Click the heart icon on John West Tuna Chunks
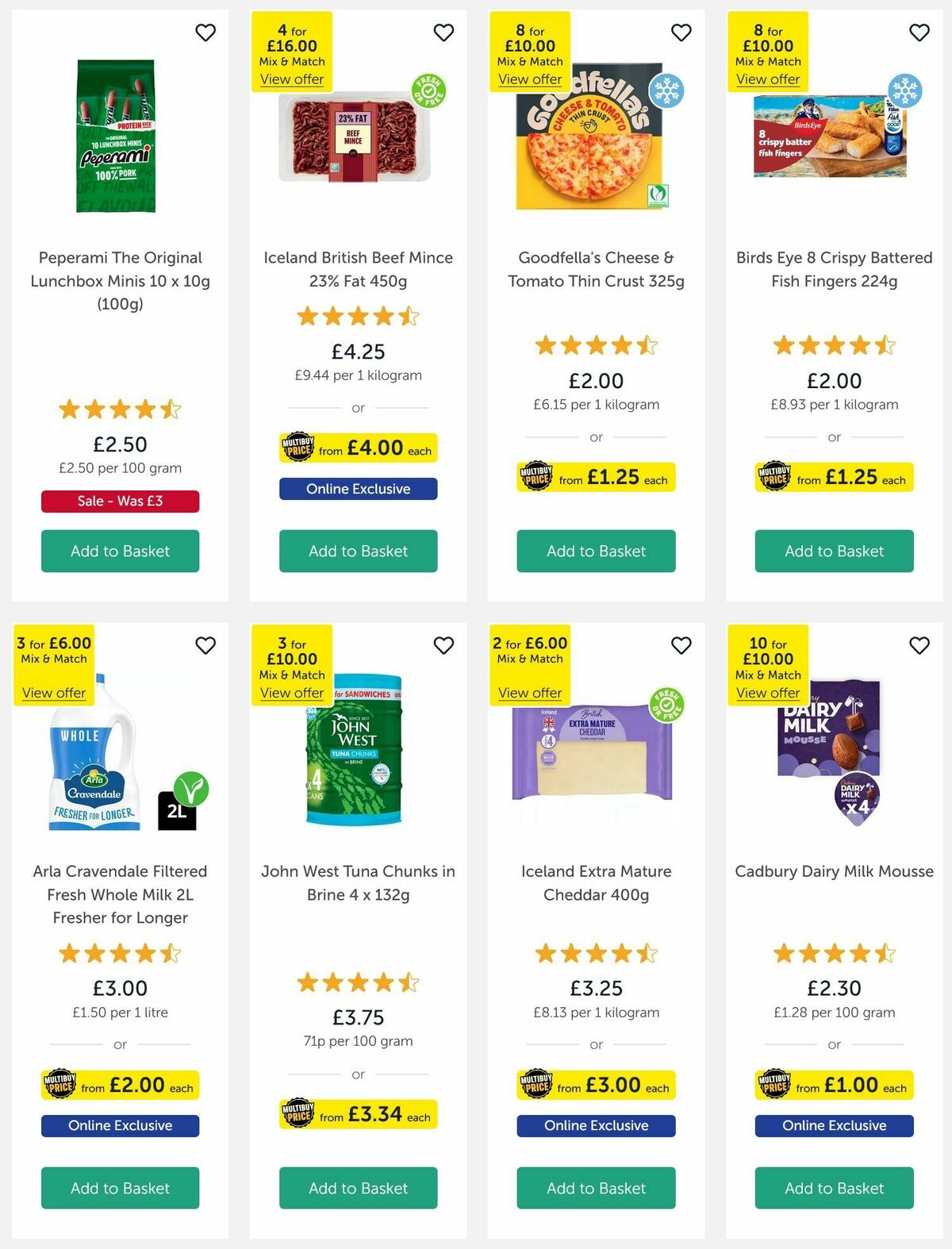The width and height of the screenshot is (952, 1249). click(x=444, y=646)
